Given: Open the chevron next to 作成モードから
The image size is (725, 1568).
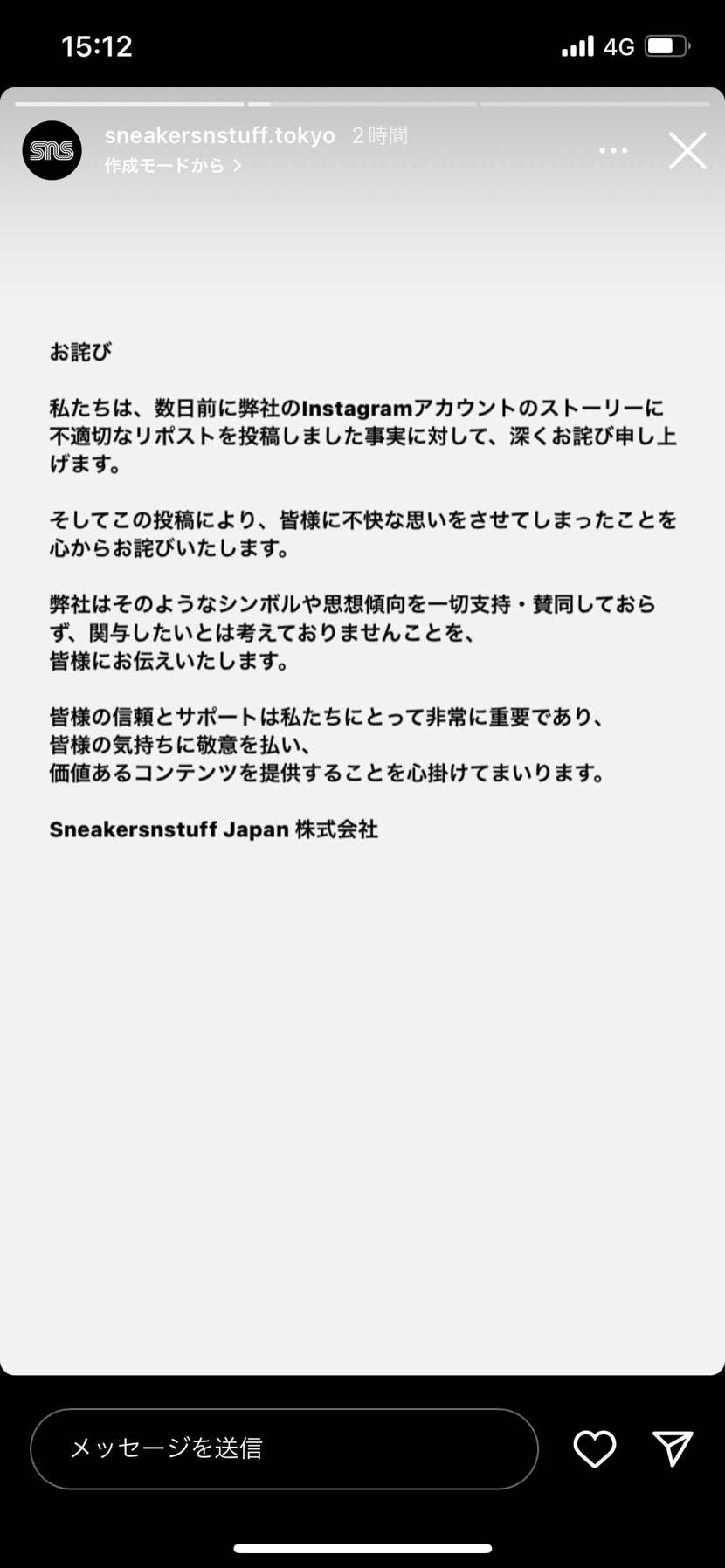Looking at the screenshot, I should 235,165.
